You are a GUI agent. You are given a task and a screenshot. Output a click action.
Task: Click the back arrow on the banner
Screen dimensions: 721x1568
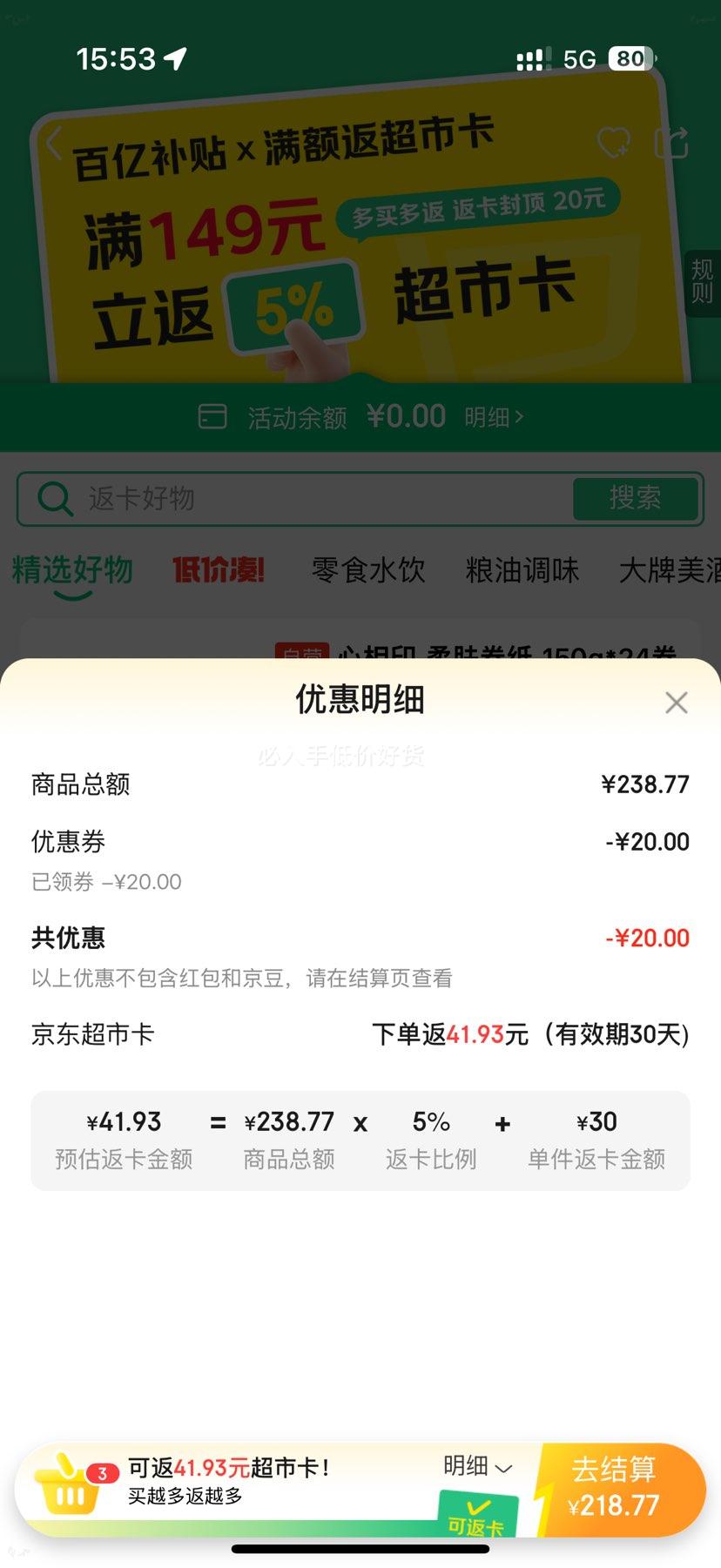coord(54,144)
